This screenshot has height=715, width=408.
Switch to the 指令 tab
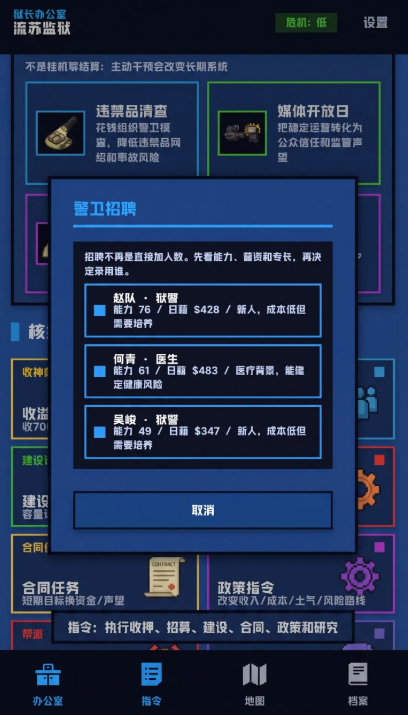coord(151,684)
